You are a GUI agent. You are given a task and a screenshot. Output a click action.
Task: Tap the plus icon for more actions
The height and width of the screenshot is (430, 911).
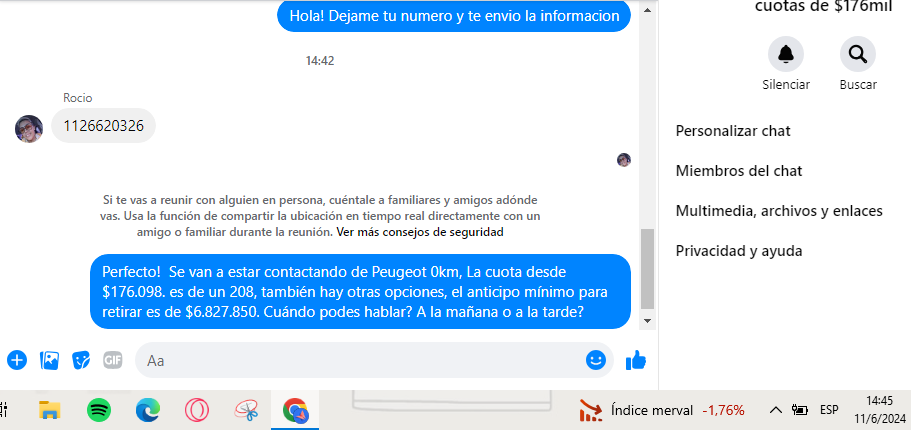pos(16,360)
